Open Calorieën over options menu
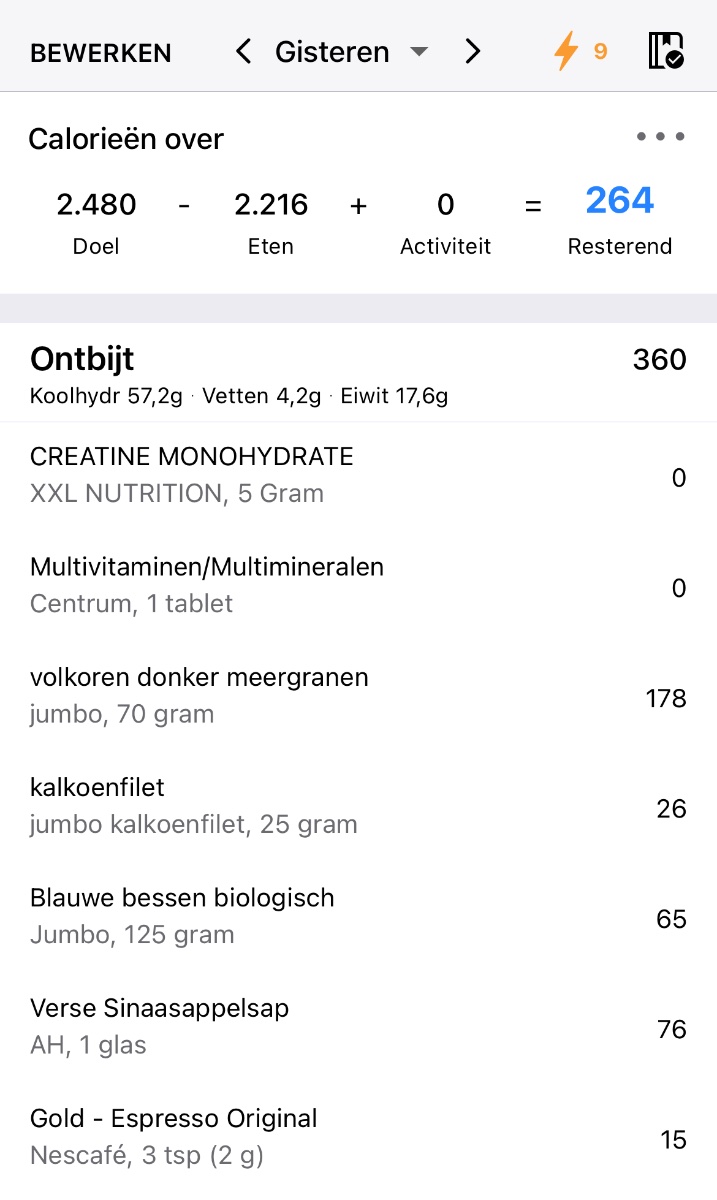 tap(661, 137)
